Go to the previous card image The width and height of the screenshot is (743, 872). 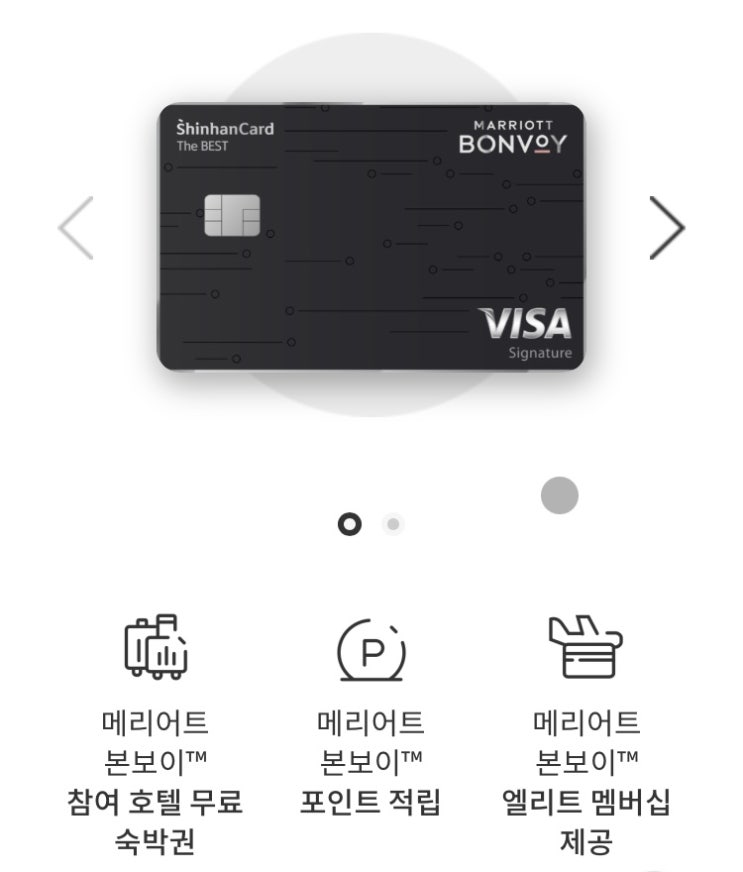[76, 228]
